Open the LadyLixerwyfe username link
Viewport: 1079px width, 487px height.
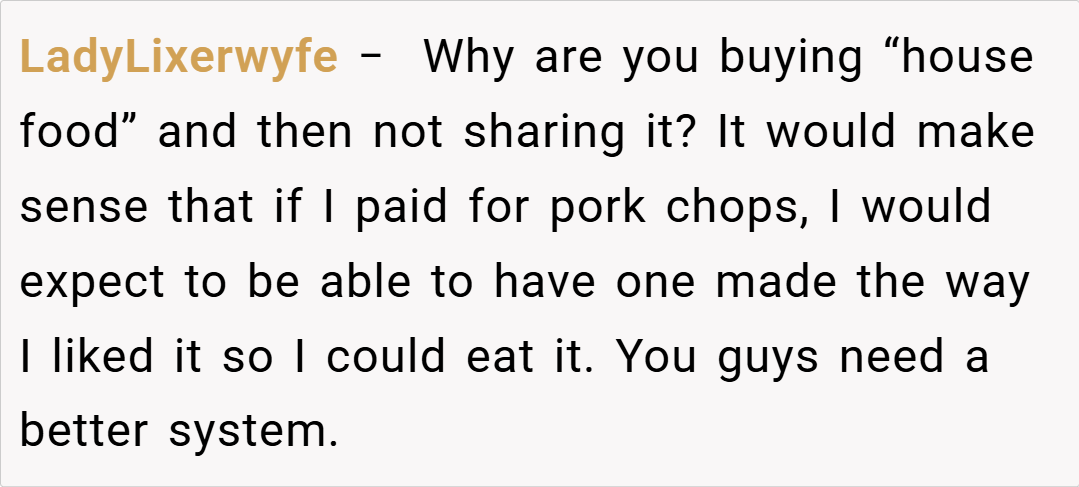[179, 59]
